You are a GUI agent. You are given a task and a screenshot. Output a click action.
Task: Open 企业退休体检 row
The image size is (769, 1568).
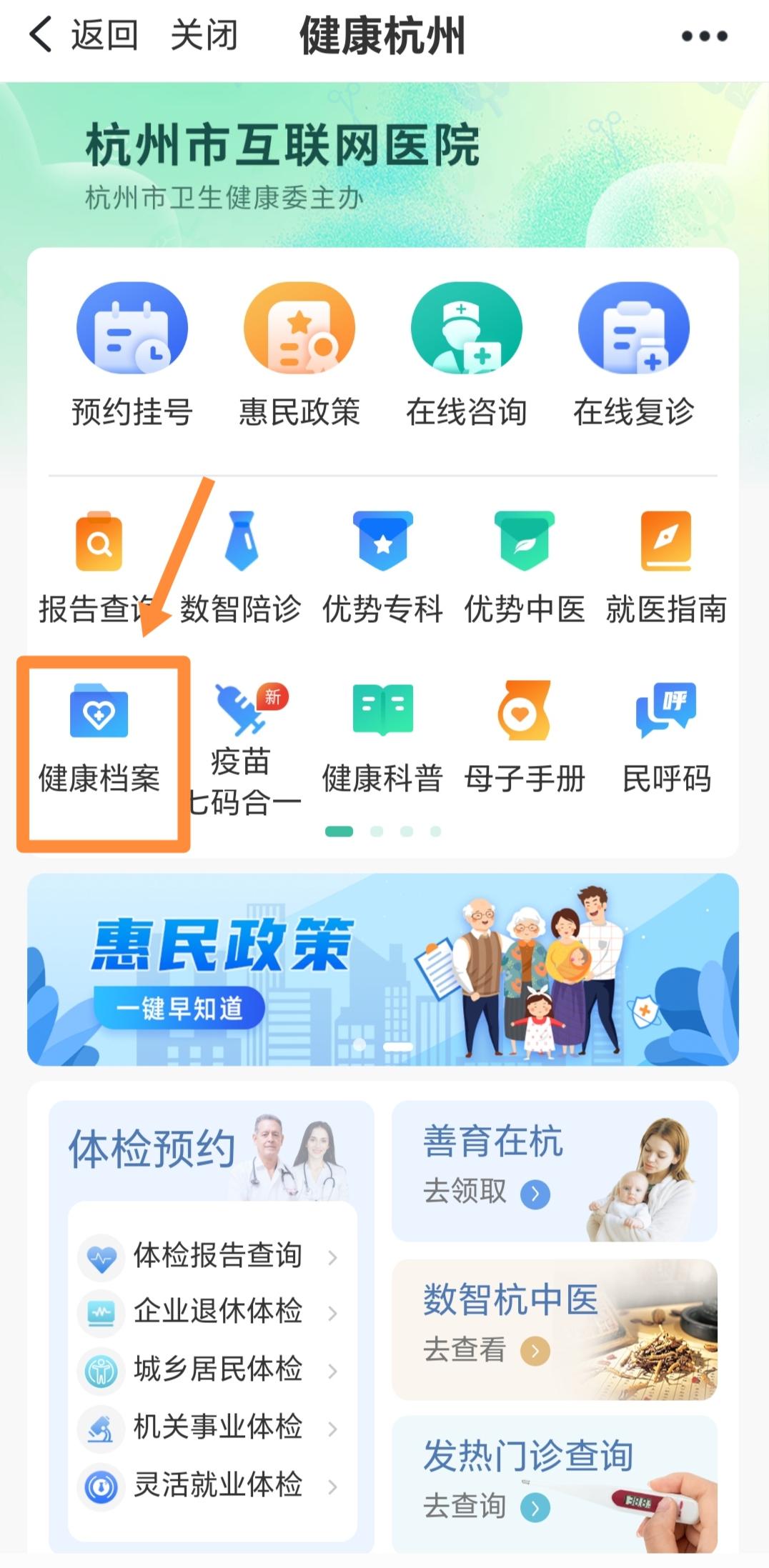(214, 1312)
